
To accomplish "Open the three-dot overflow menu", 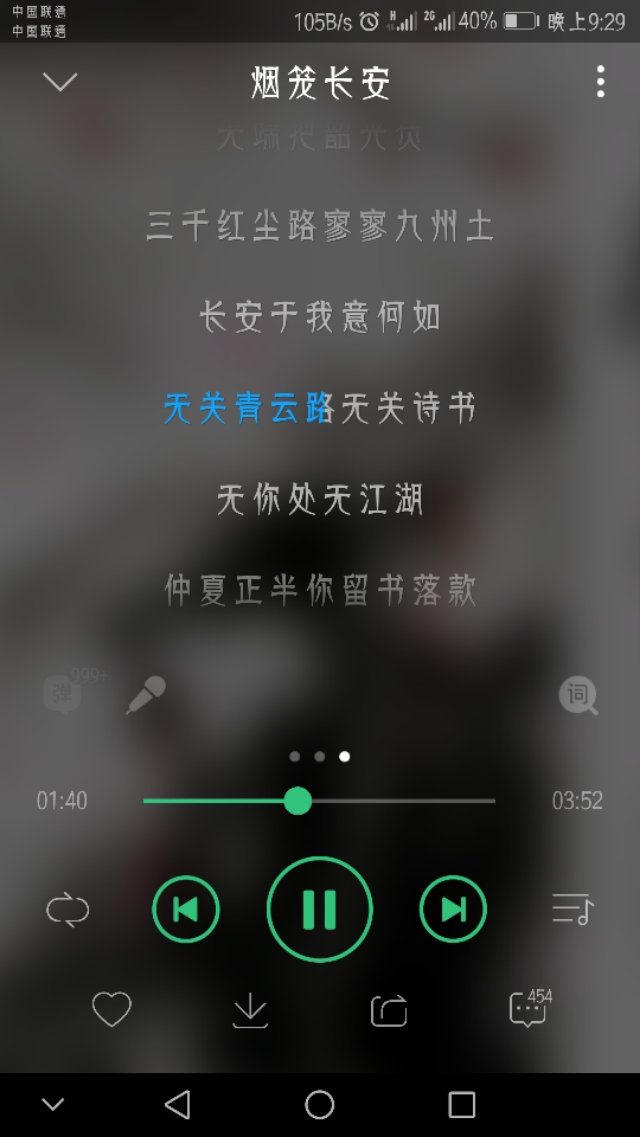I will [600, 81].
